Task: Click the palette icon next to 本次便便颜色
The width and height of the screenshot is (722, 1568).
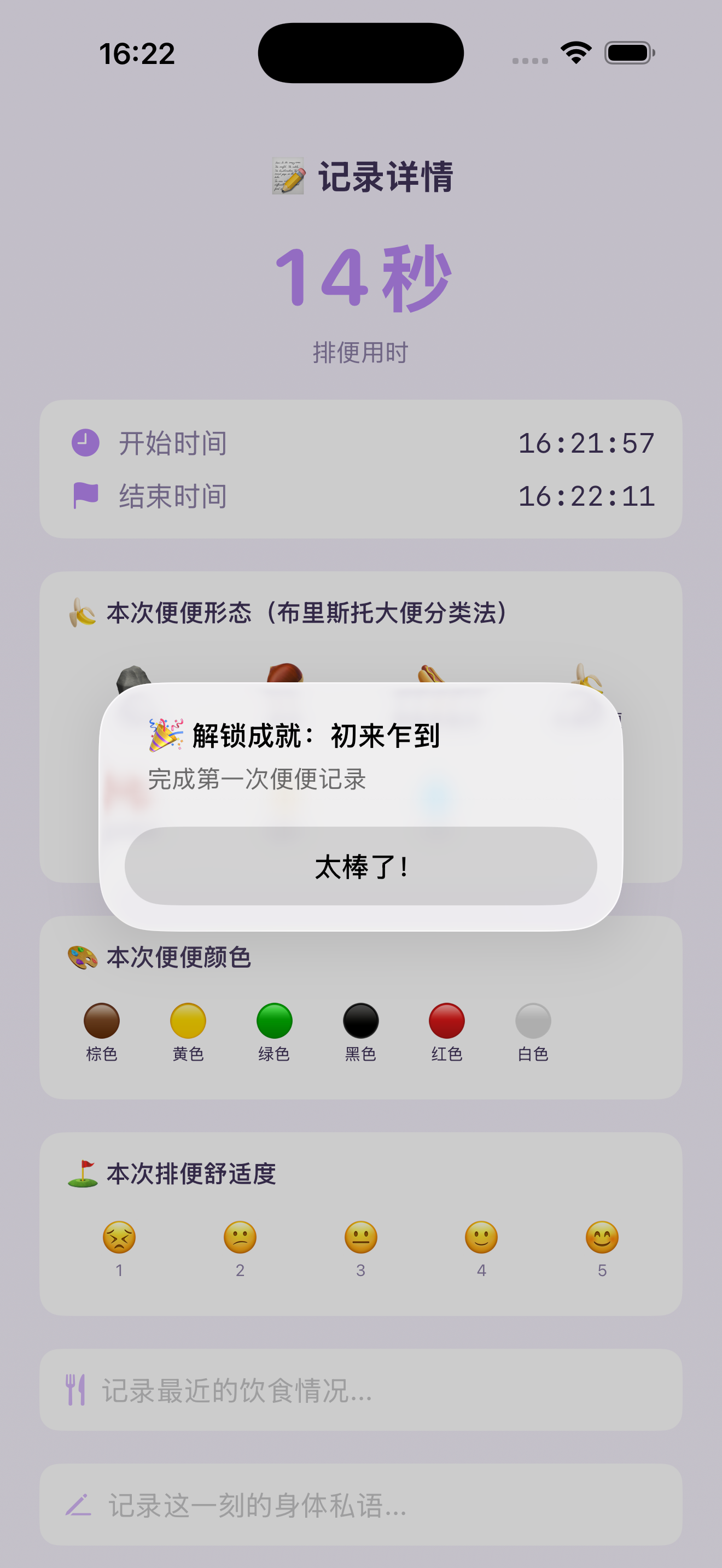Action: point(82,957)
